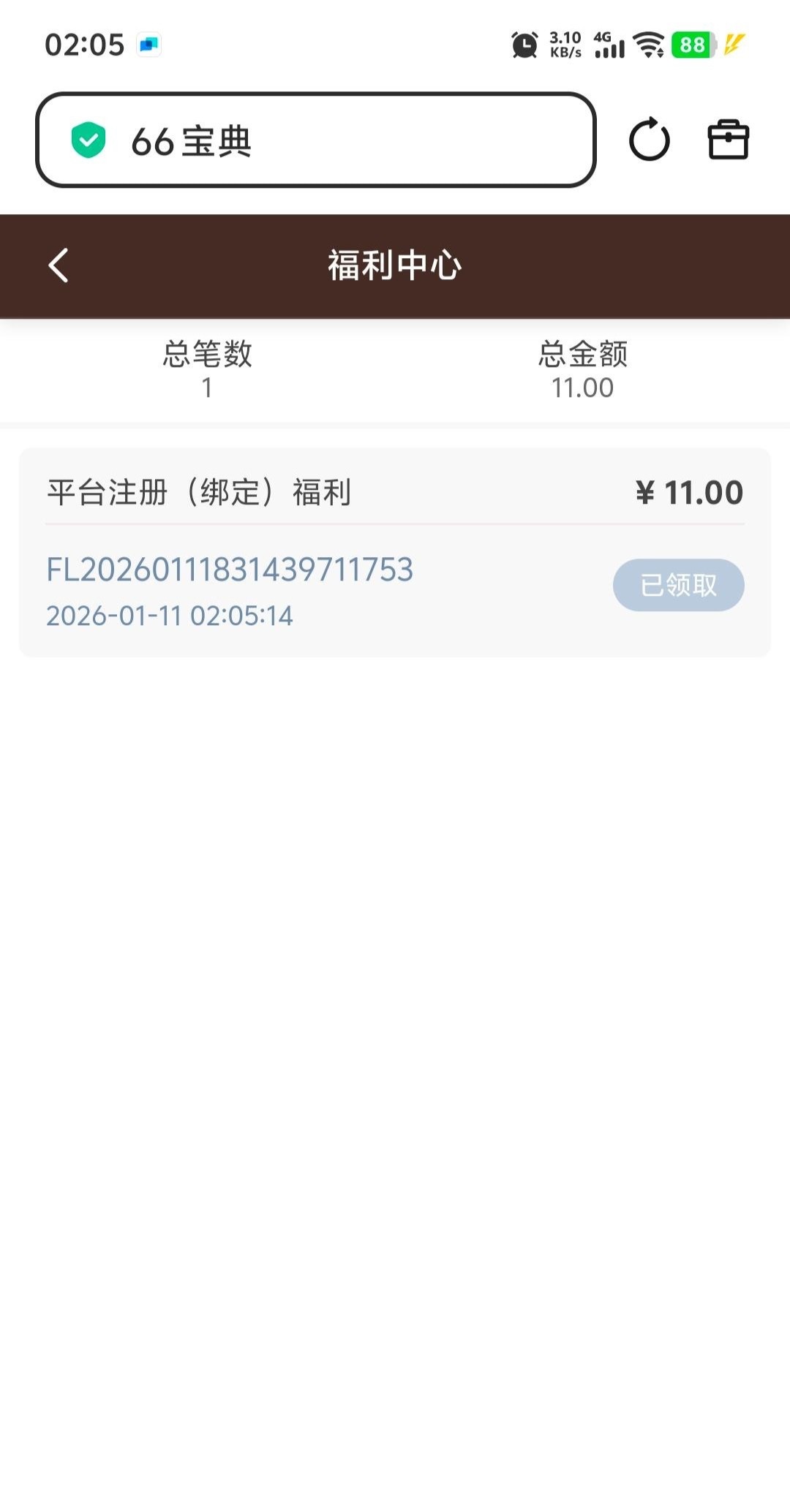
Task: Tap the 66宝典 address bar
Action: [315, 140]
